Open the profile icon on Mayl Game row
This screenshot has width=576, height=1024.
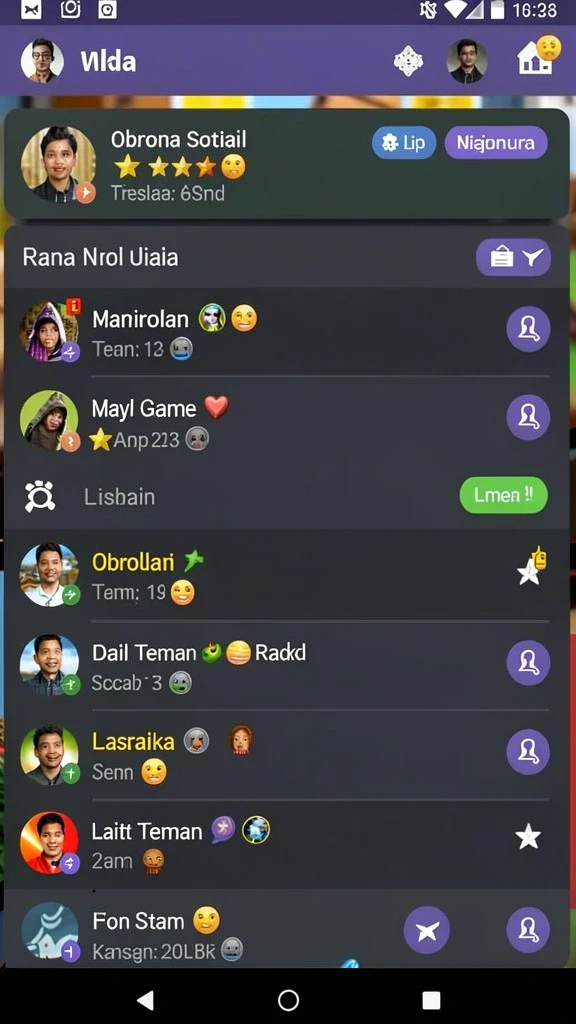pyautogui.click(x=528, y=417)
